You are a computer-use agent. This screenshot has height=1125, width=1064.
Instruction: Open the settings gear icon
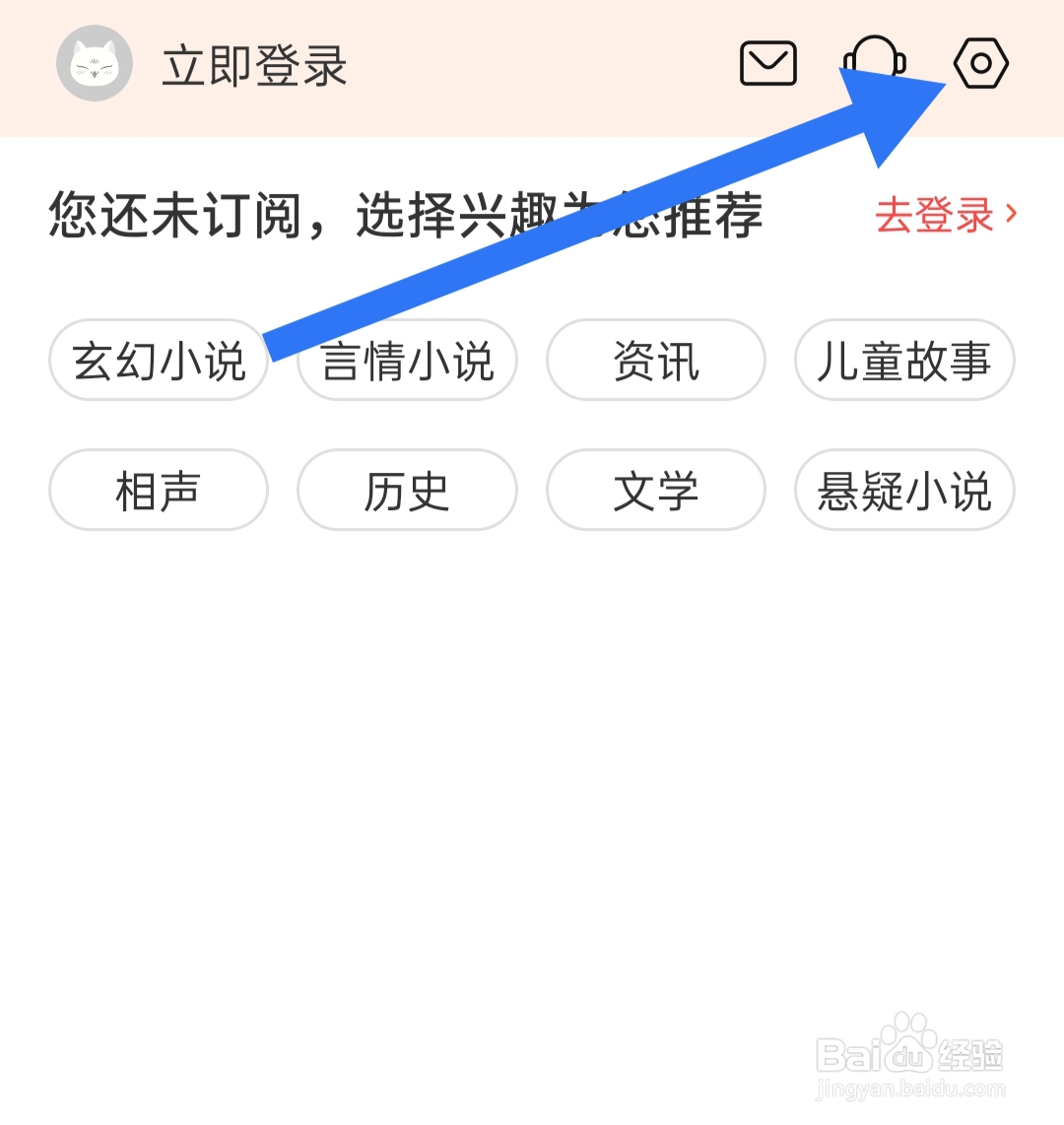coord(981,63)
